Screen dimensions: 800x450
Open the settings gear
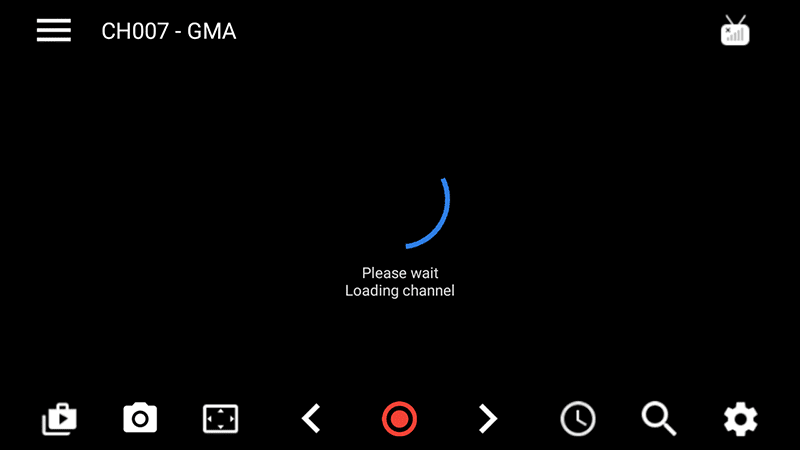(740, 418)
